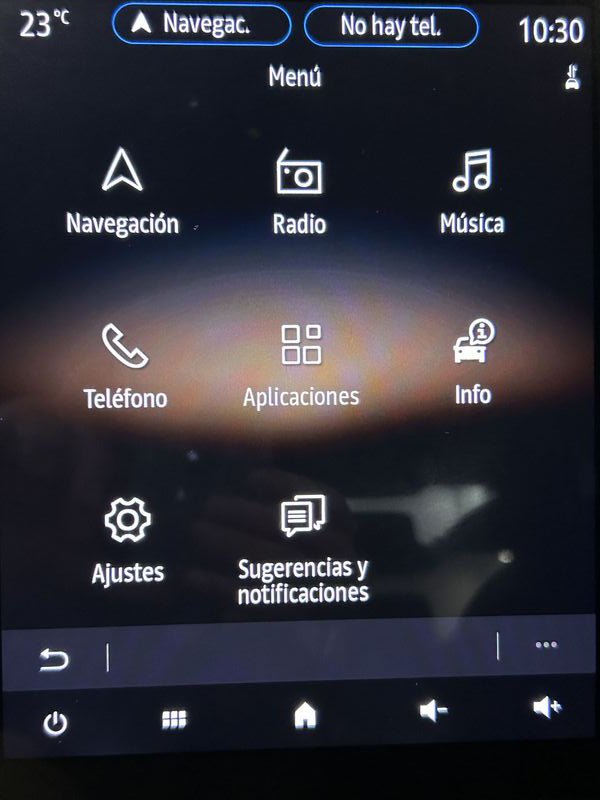600x800 pixels.
Task: Tap the power button icon
Action: tap(55, 723)
